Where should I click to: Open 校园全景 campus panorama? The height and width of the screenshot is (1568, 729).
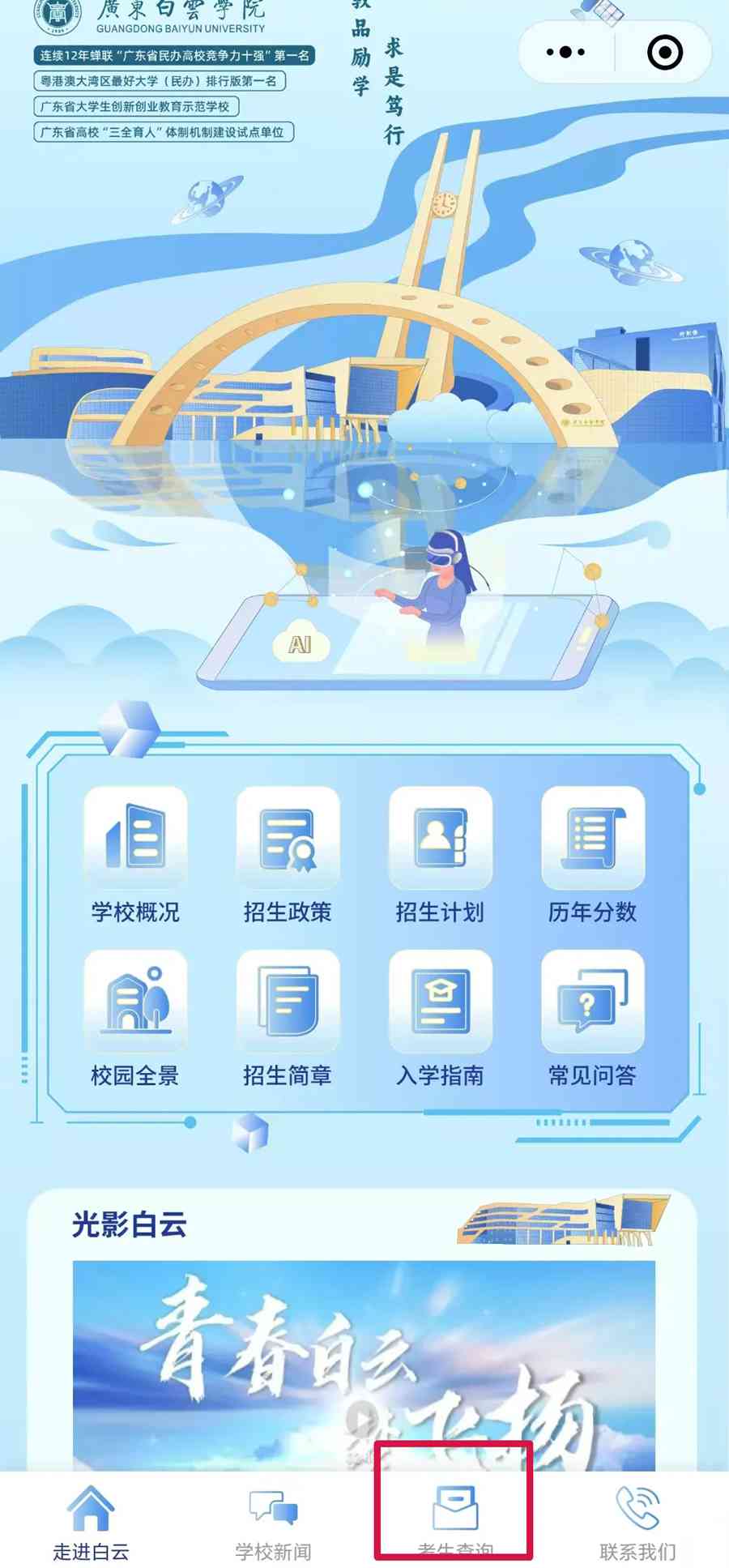[135, 1019]
